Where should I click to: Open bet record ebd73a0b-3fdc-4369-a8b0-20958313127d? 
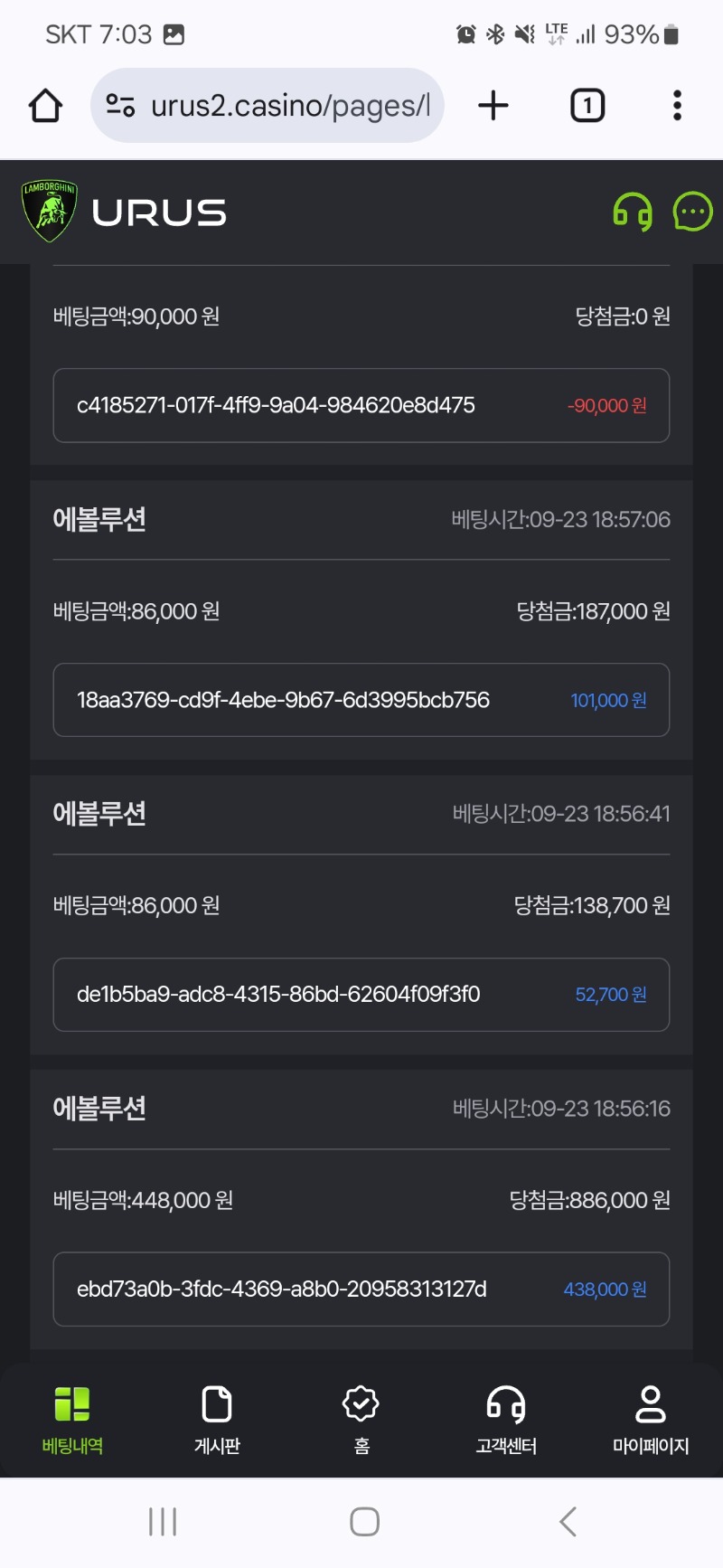[x=361, y=1289]
